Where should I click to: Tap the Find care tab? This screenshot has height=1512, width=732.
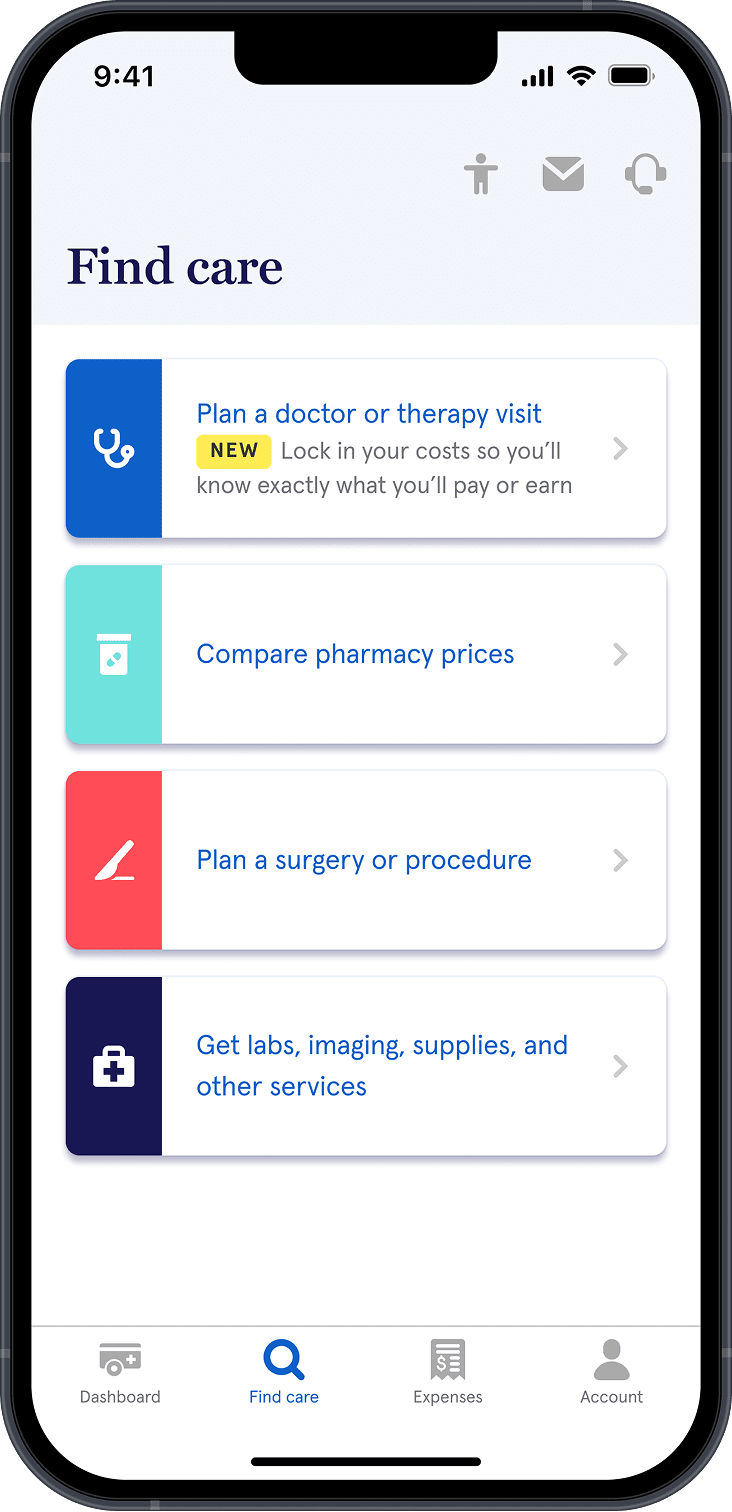(284, 1373)
